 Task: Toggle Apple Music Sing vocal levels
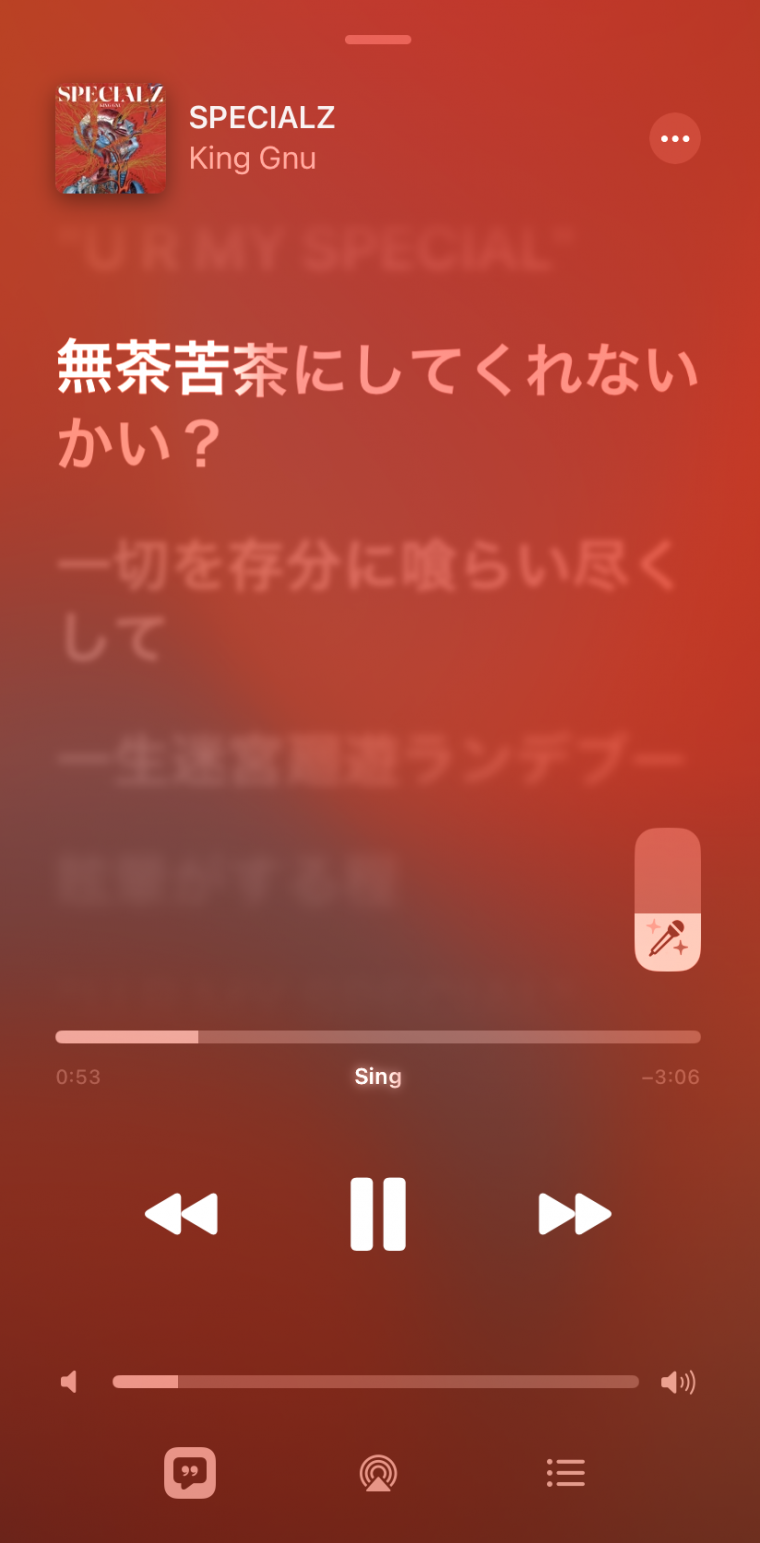click(x=667, y=900)
